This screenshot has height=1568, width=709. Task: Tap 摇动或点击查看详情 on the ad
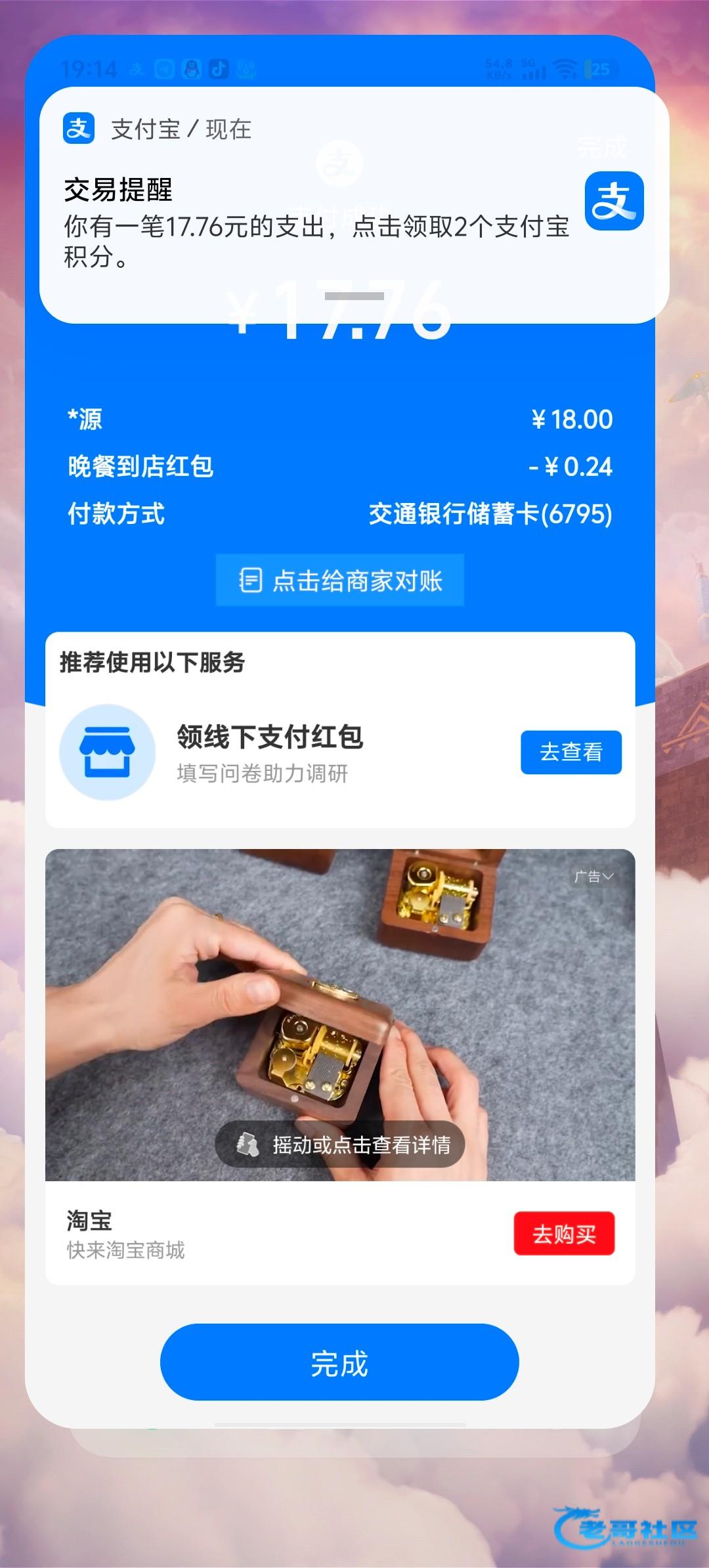point(340,1145)
